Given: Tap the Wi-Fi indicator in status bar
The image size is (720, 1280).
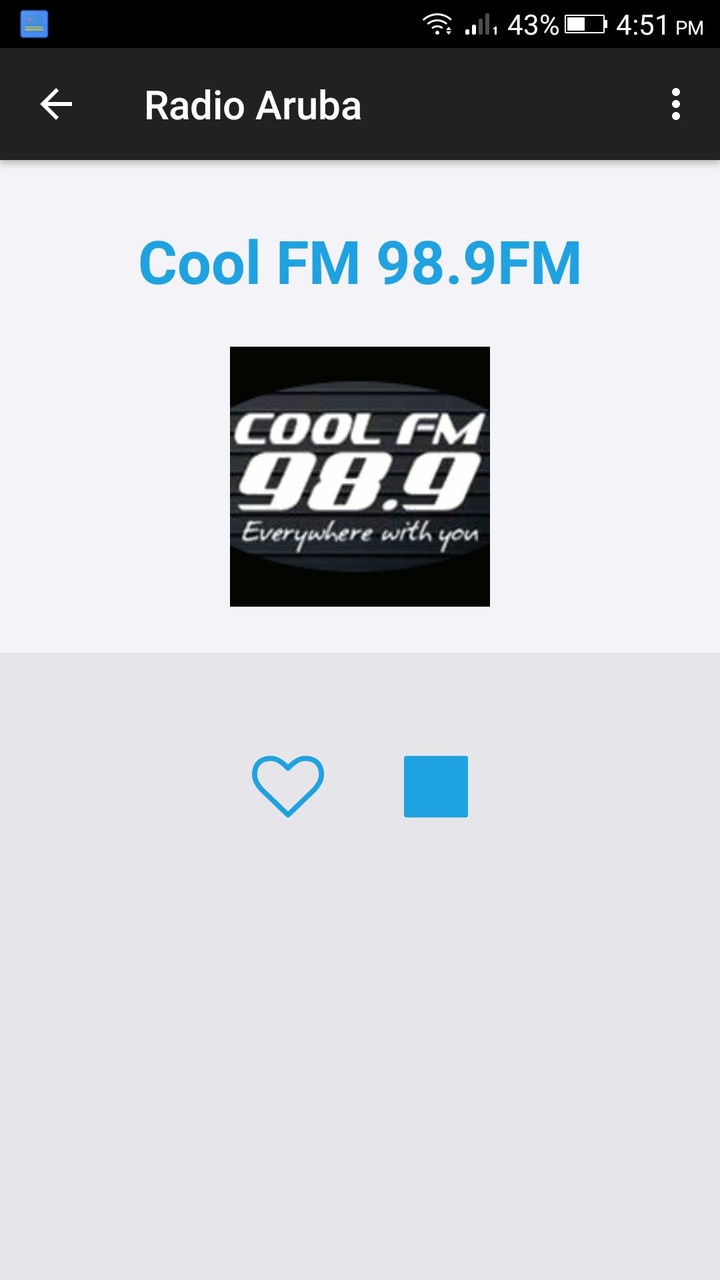Looking at the screenshot, I should 438,24.
